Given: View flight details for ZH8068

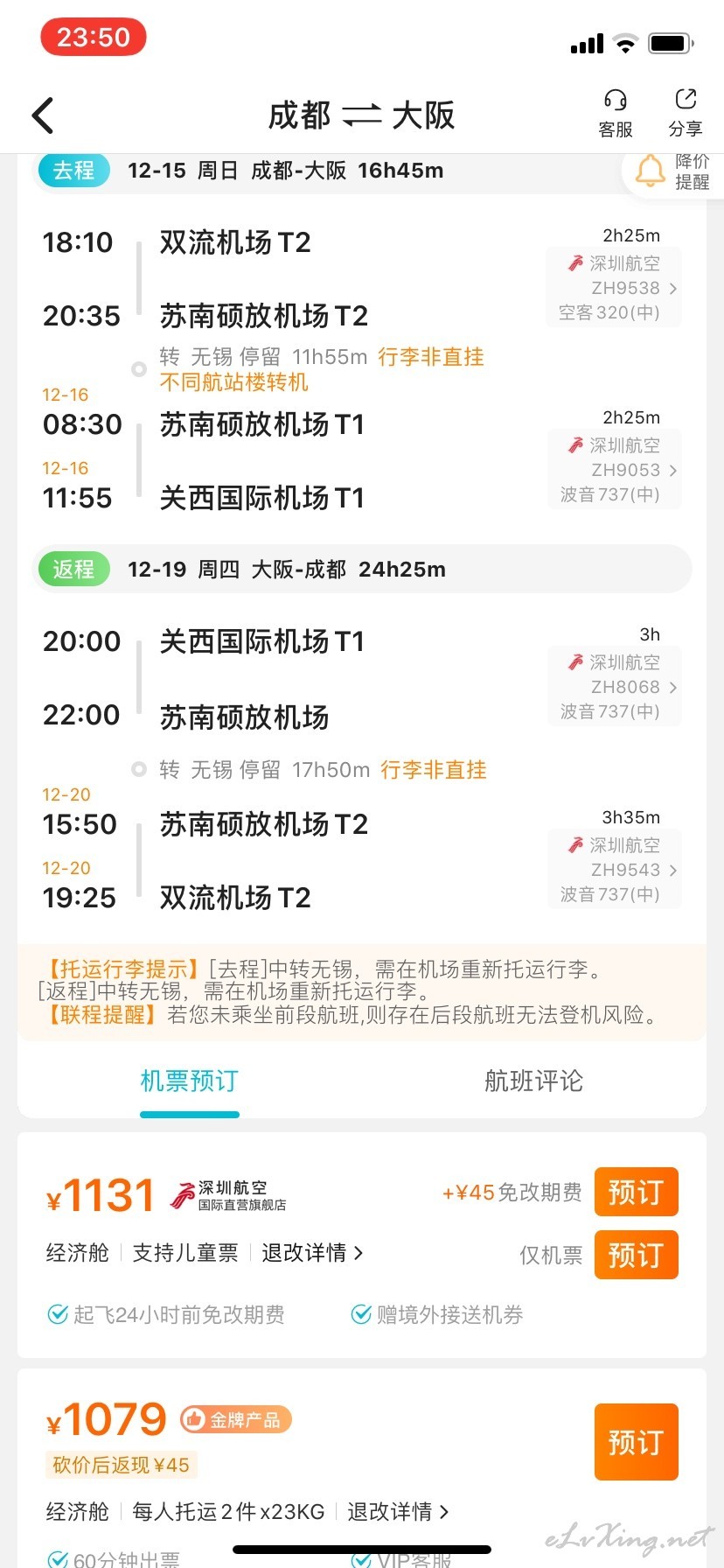Looking at the screenshot, I should 613,687.
